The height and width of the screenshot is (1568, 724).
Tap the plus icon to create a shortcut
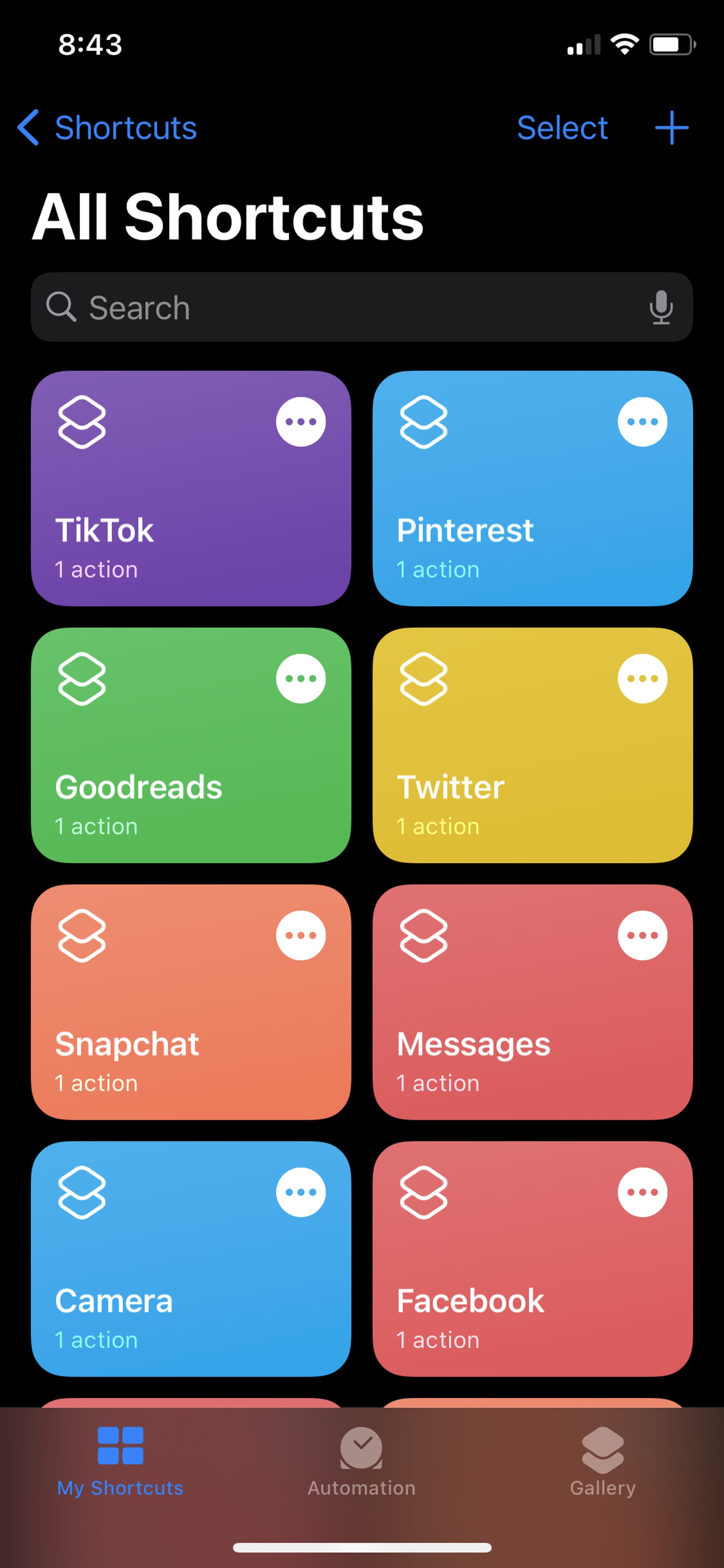[x=671, y=128]
